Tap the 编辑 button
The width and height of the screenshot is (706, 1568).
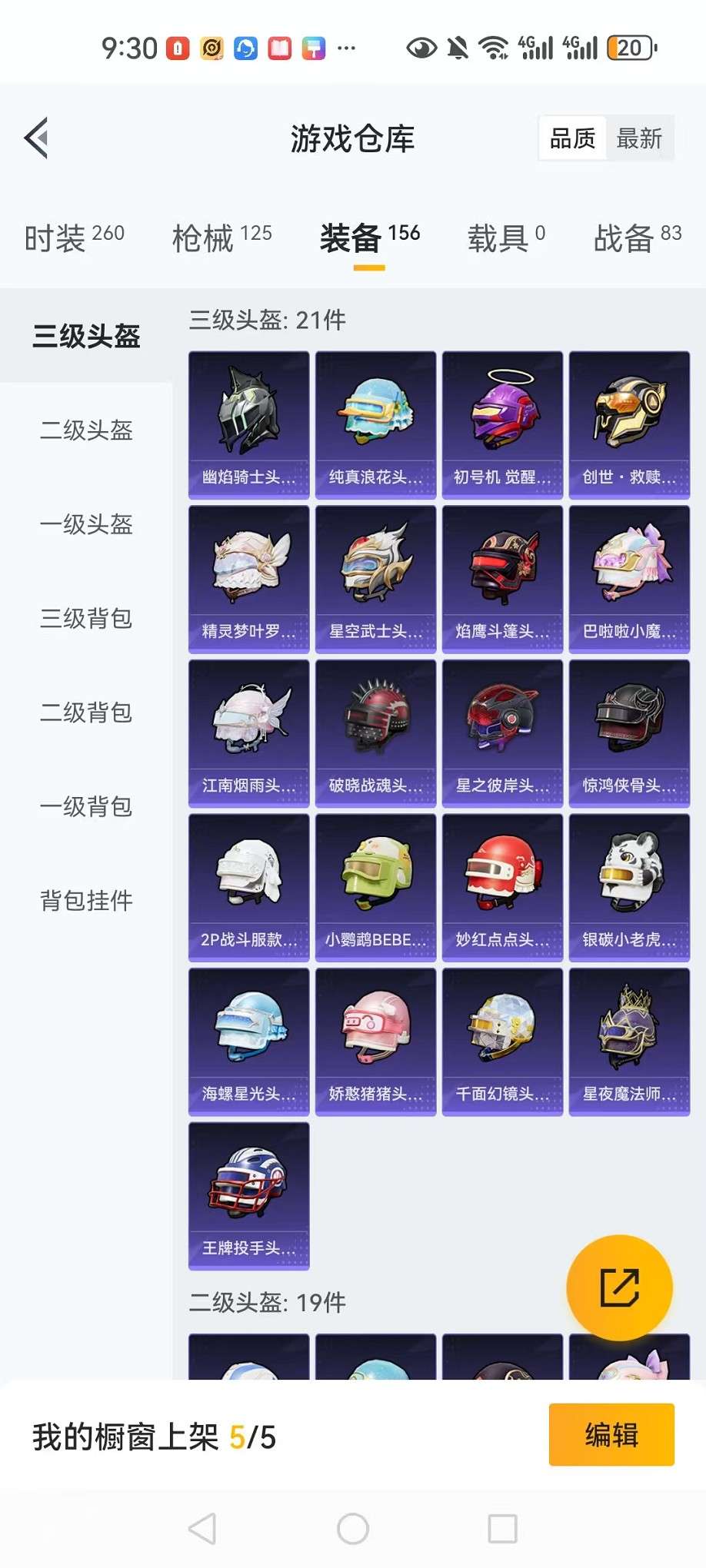[611, 1435]
